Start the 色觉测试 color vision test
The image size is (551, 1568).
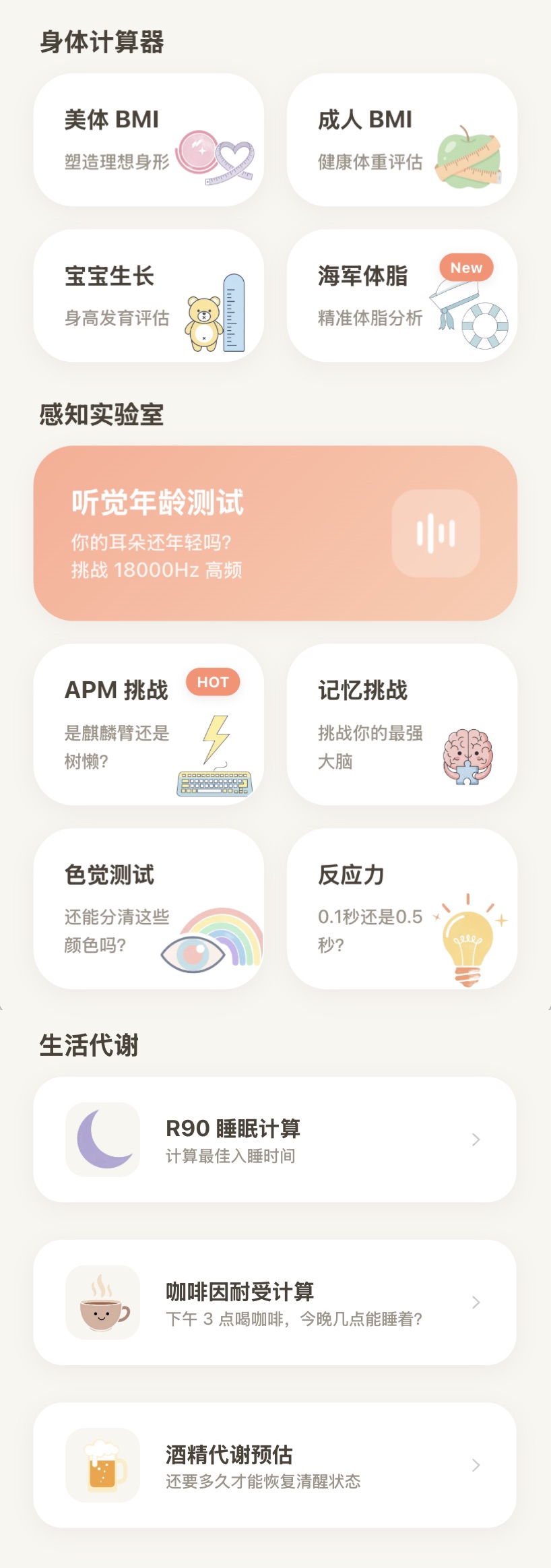pyautogui.click(x=149, y=910)
